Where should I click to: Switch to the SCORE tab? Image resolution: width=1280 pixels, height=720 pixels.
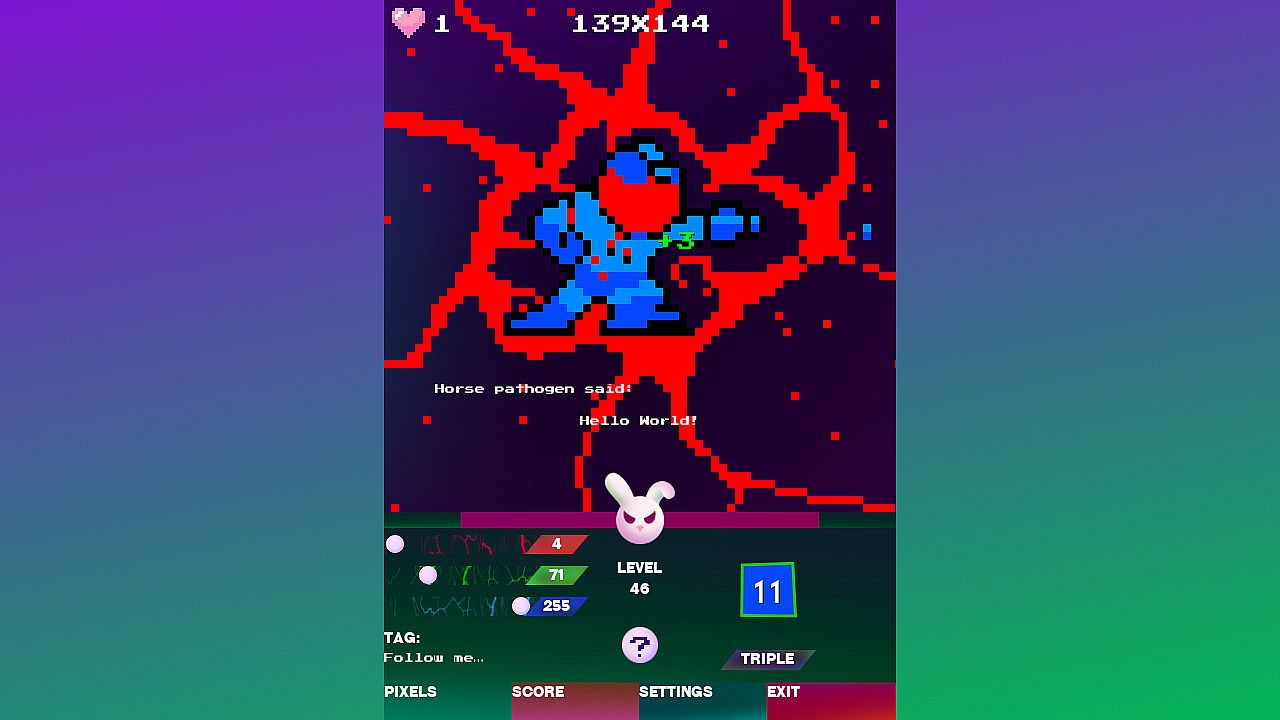[x=574, y=700]
